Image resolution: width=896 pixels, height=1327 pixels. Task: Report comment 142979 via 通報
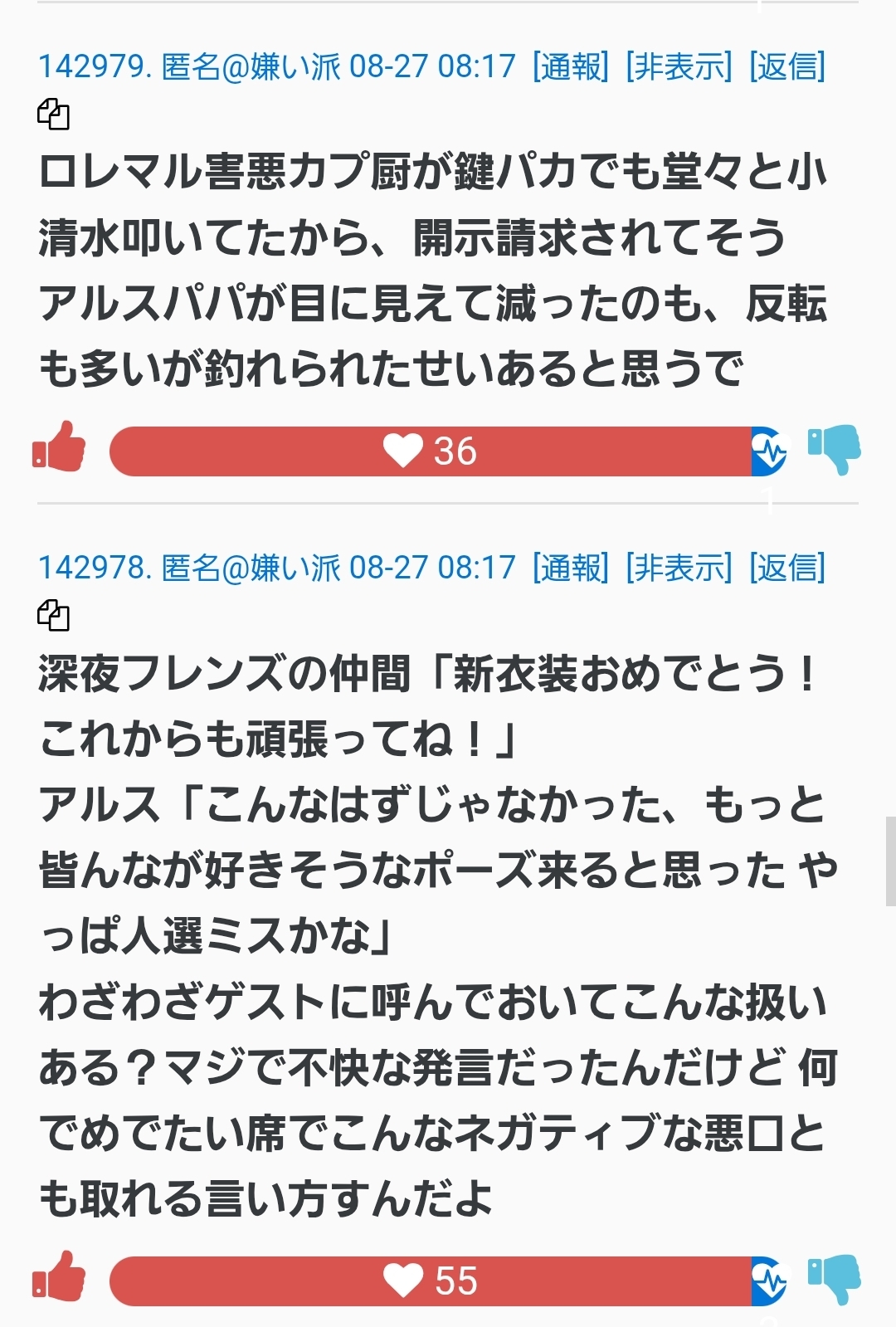tap(571, 66)
